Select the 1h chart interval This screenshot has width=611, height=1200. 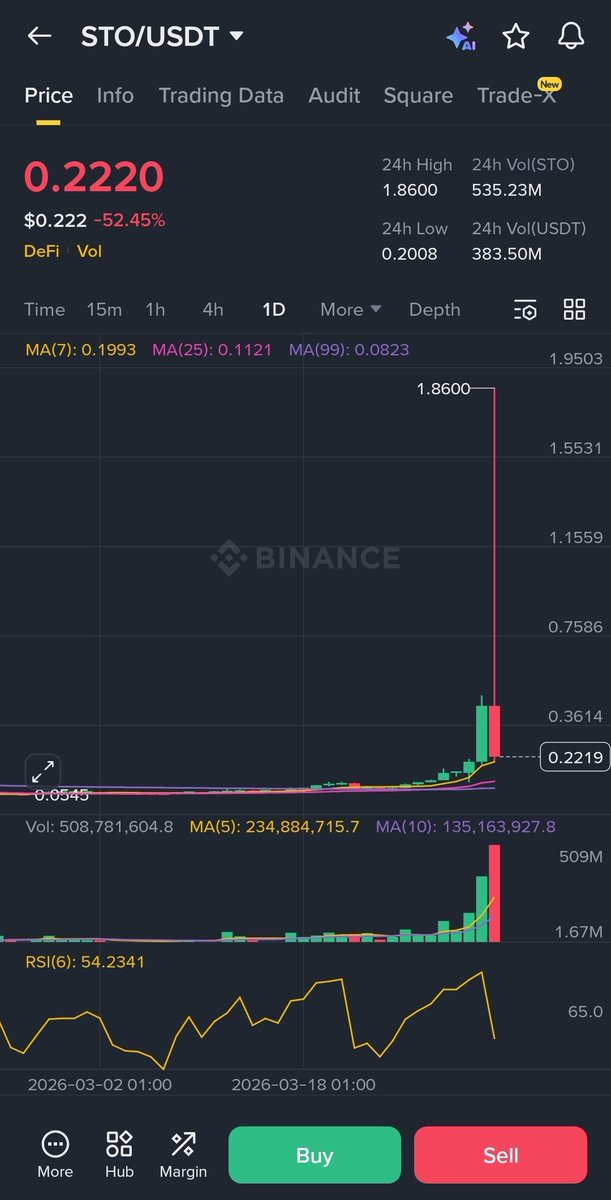[155, 309]
